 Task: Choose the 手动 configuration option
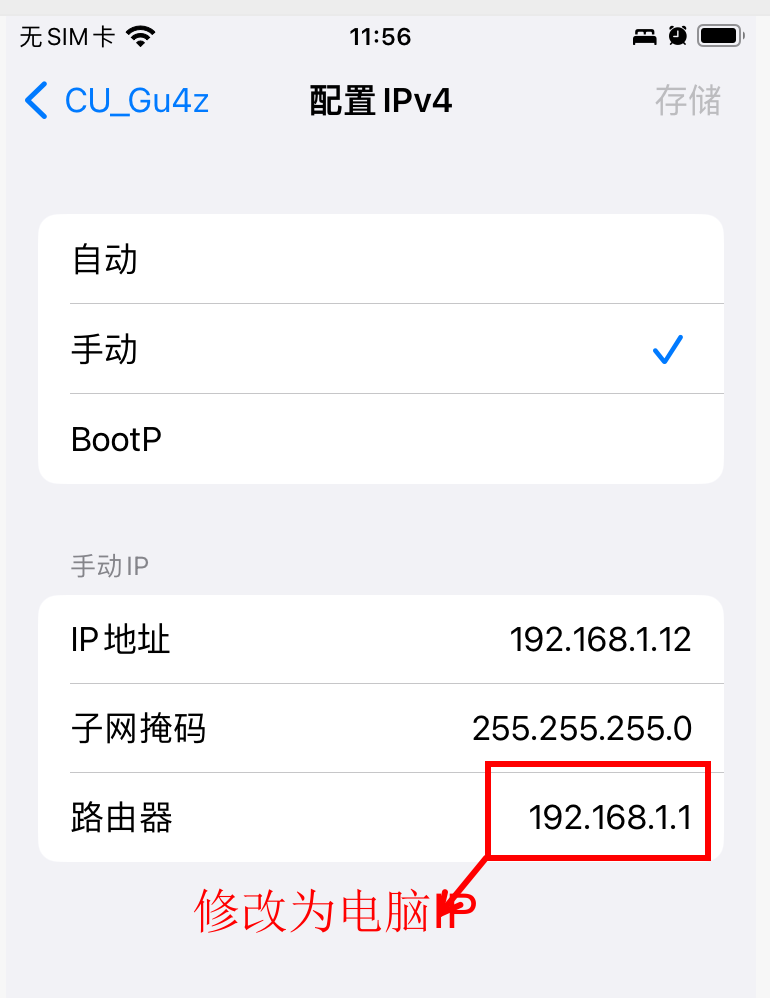380,349
